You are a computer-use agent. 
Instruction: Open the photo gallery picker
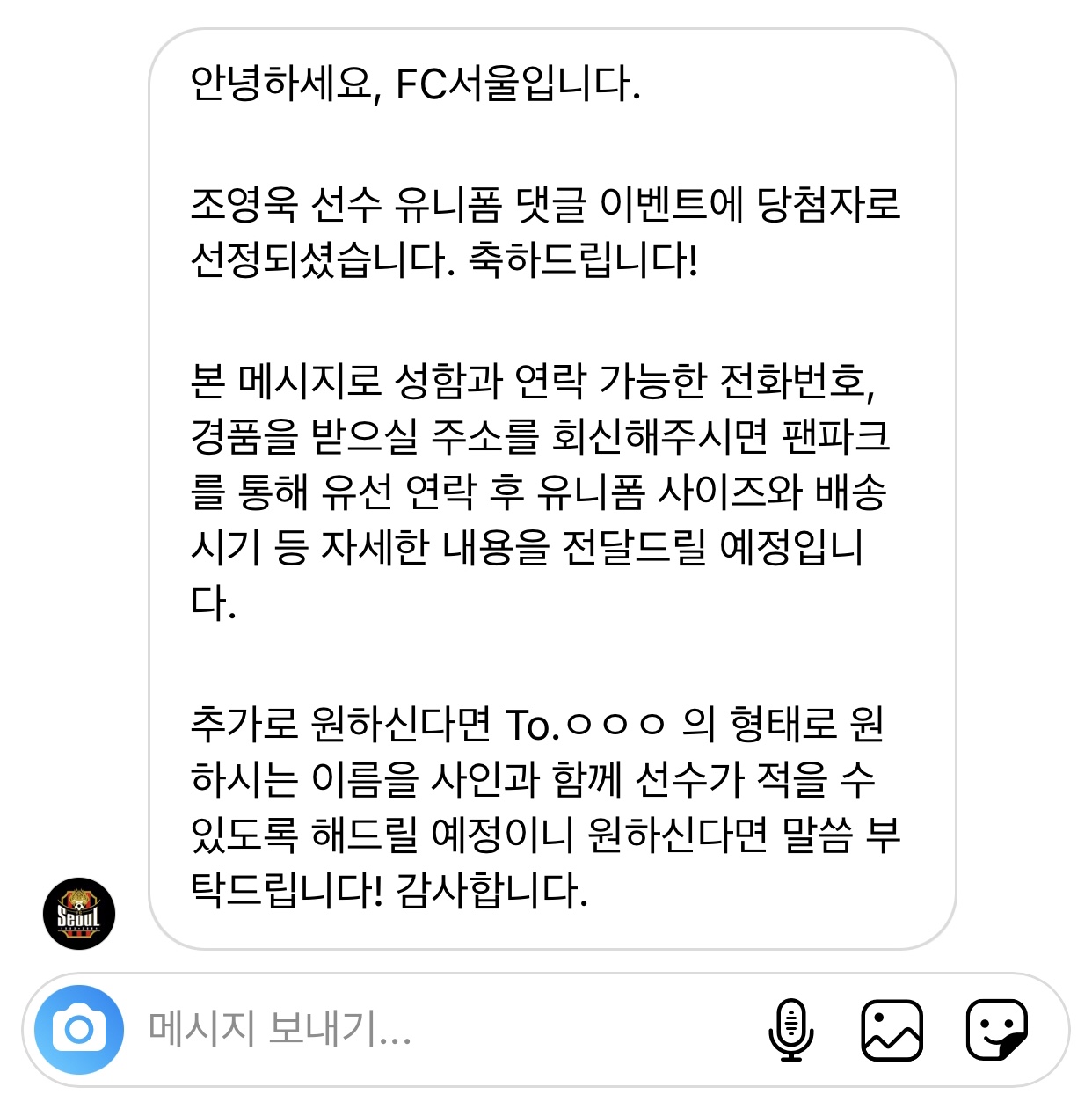(892, 1029)
